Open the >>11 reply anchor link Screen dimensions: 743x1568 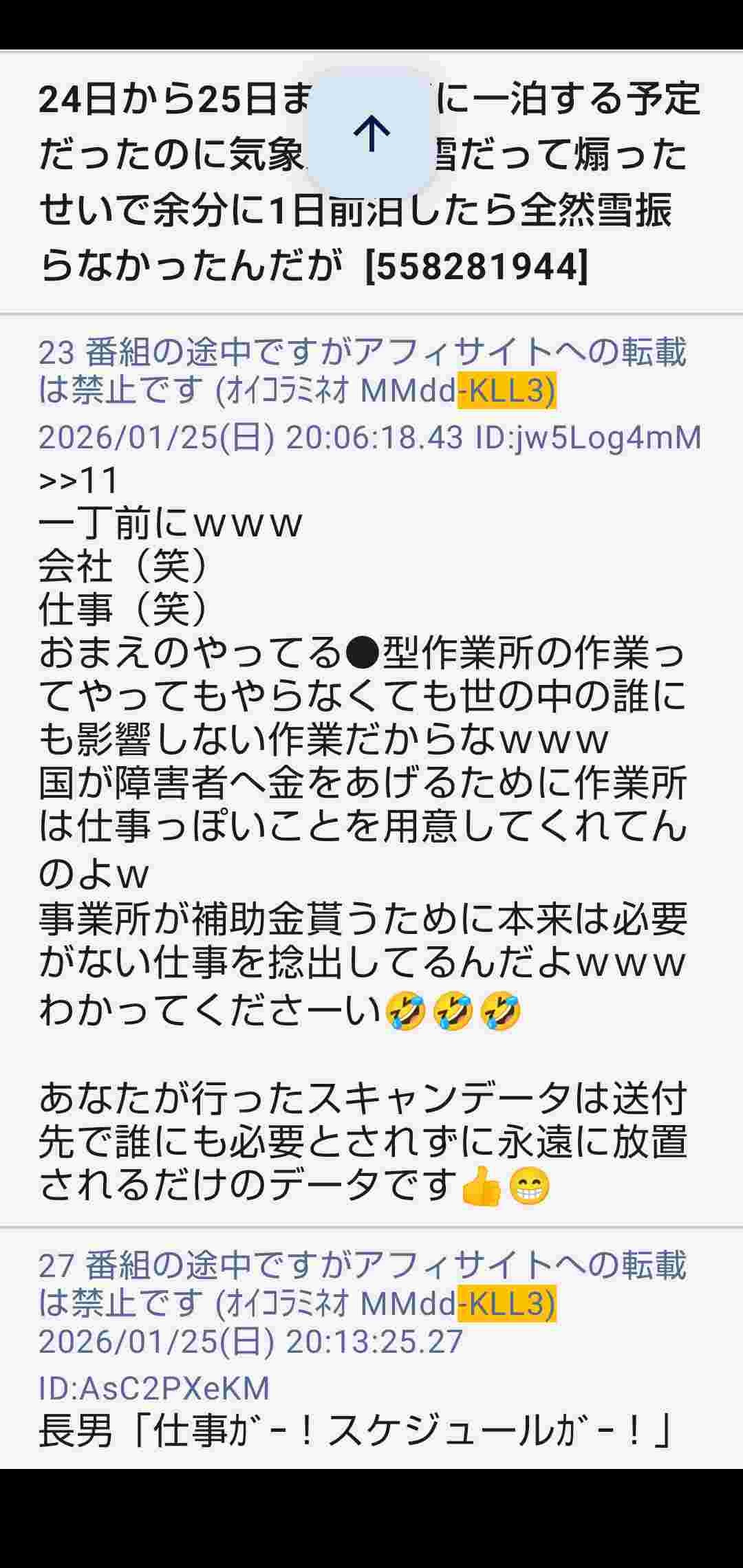pyautogui.click(x=78, y=480)
